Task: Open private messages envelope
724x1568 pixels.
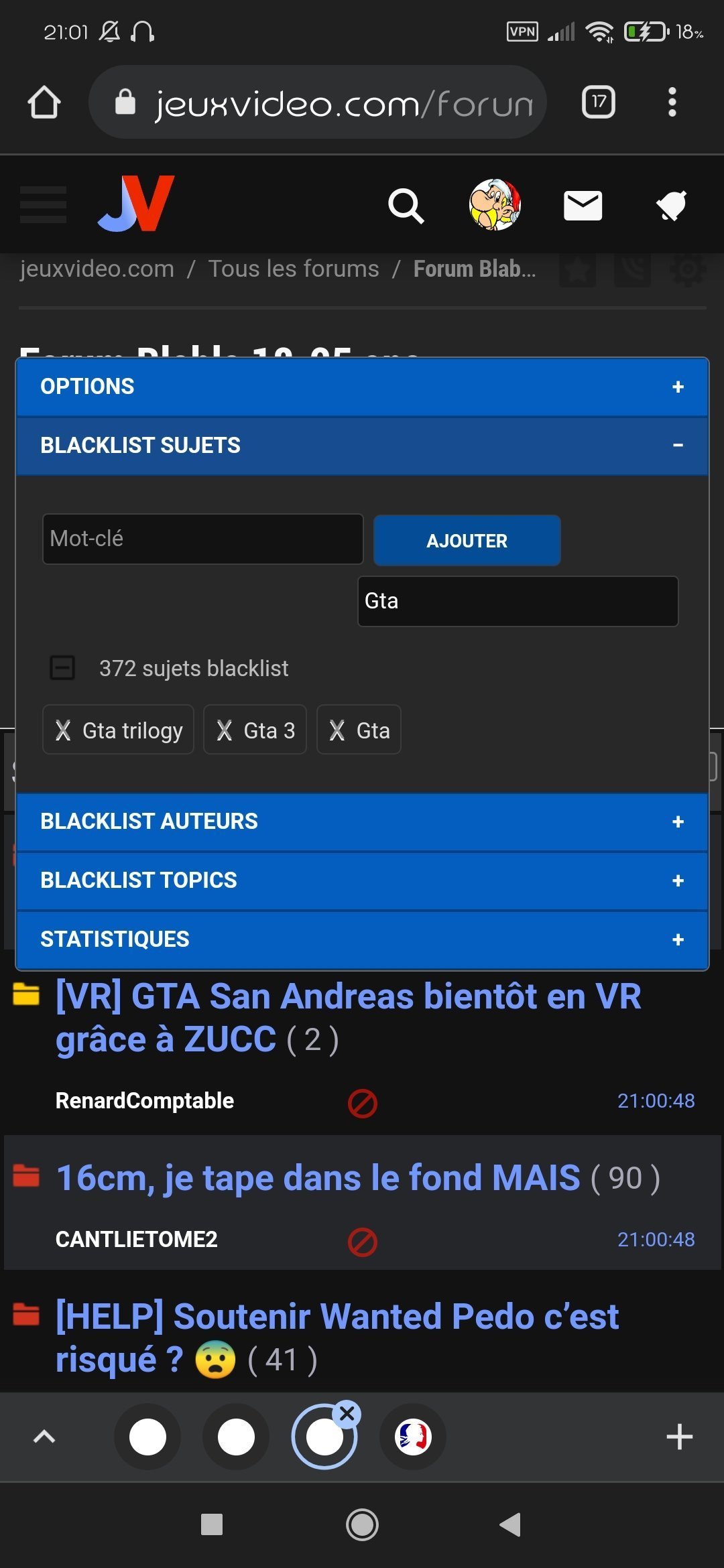Action: (x=583, y=205)
